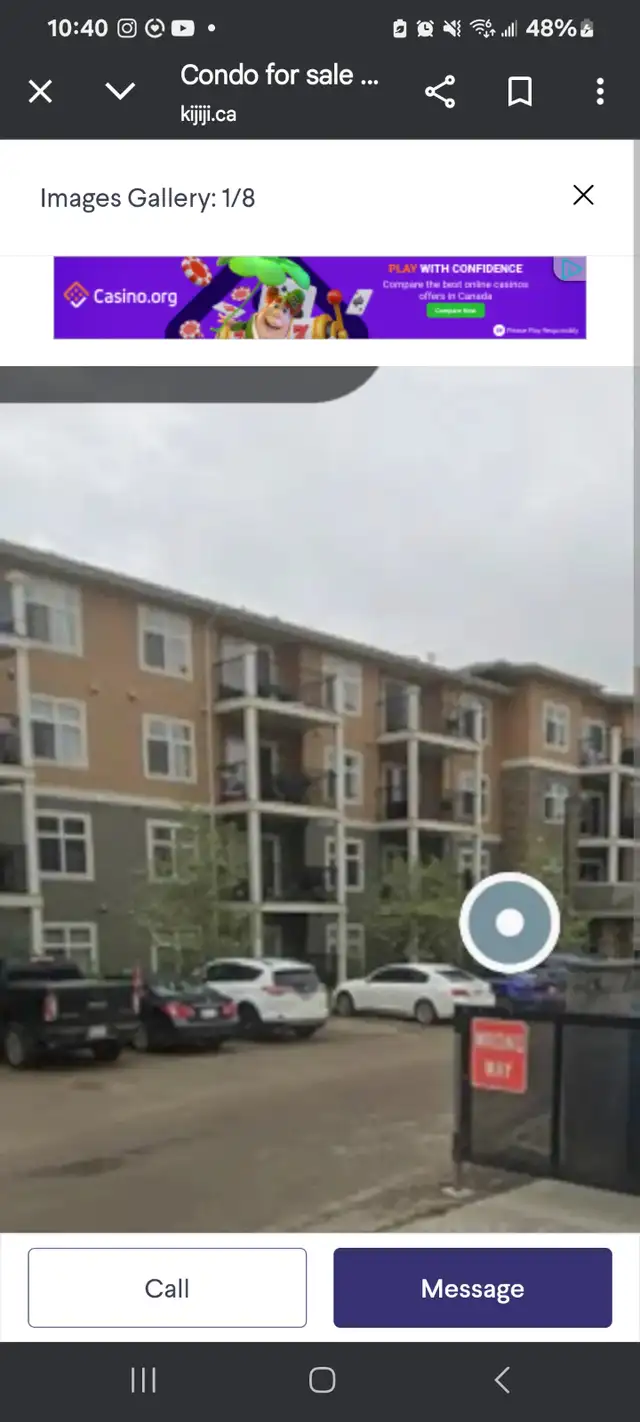Tap the circular hotspot button on the photo
Image resolution: width=640 pixels, height=1422 pixels.
[x=509, y=922]
